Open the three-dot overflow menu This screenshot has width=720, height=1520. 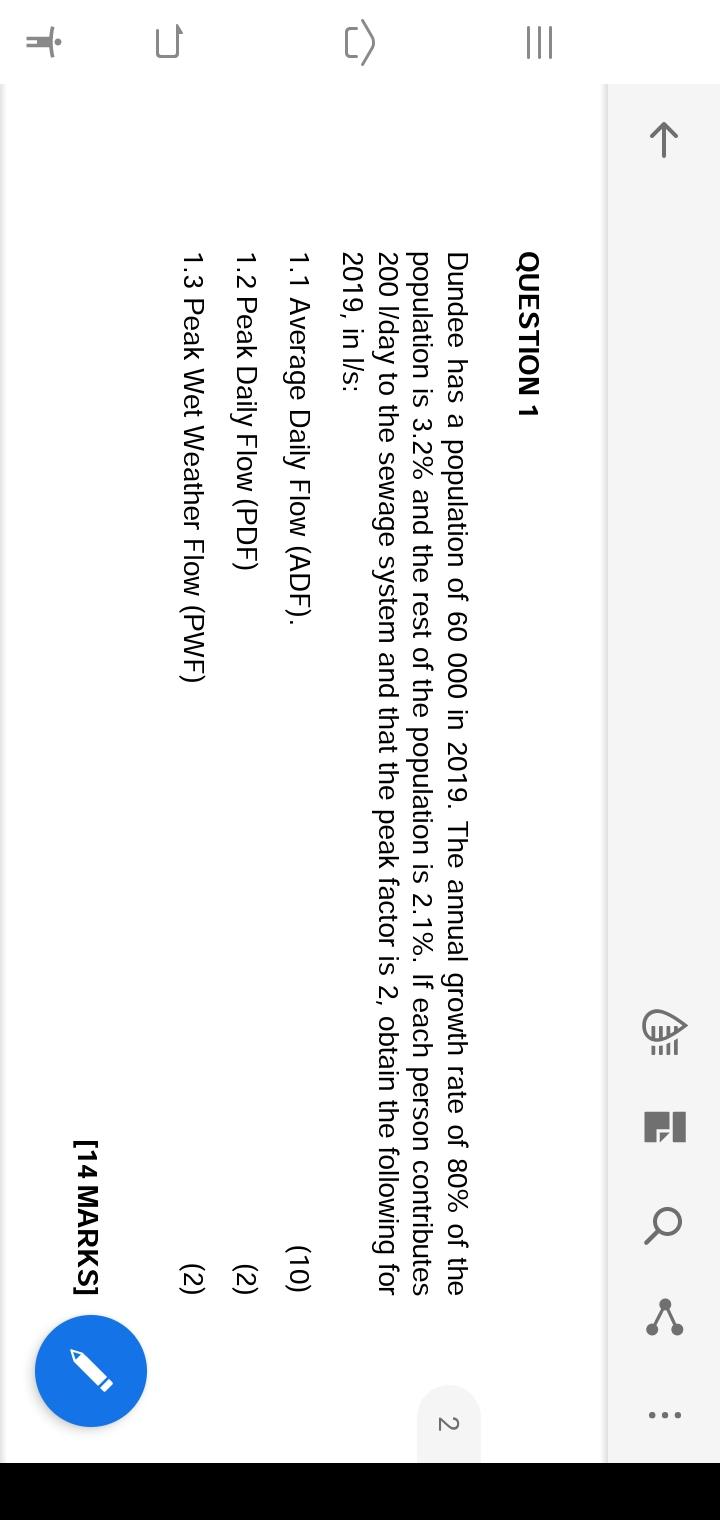(x=664, y=1415)
